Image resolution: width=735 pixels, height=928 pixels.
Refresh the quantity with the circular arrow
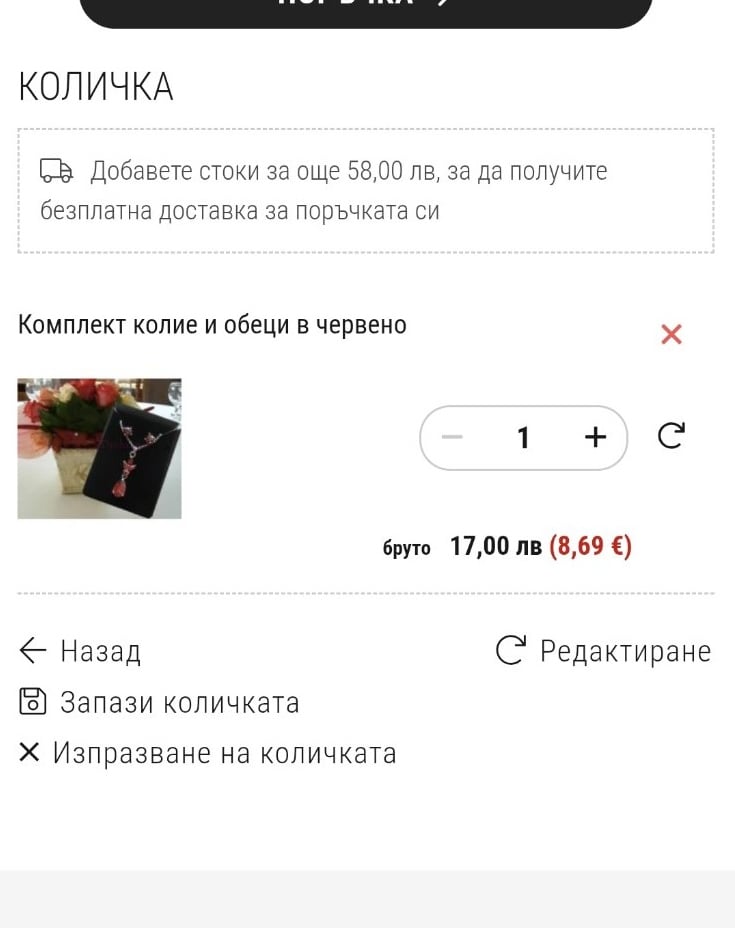point(671,436)
